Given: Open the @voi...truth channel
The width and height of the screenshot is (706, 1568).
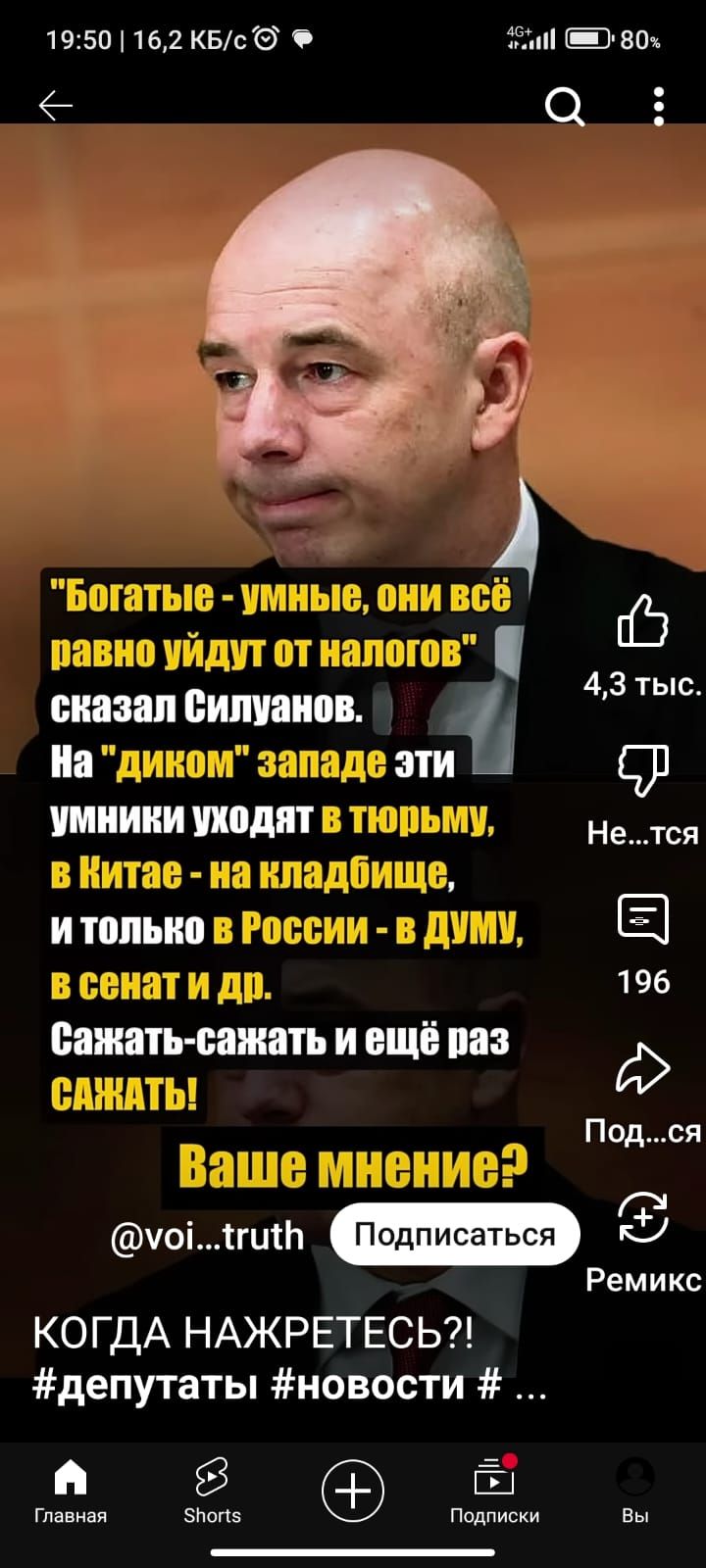Looking at the screenshot, I should pyautogui.click(x=208, y=1236).
